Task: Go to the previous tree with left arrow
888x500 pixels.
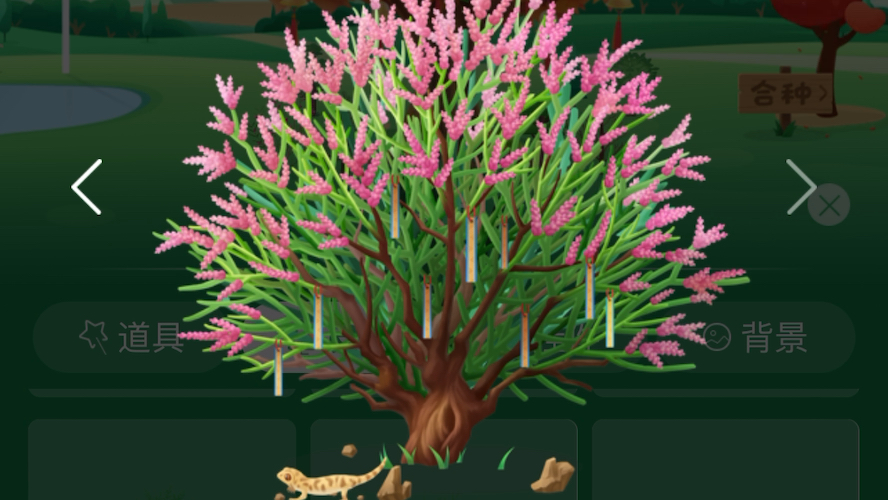Action: point(87,187)
